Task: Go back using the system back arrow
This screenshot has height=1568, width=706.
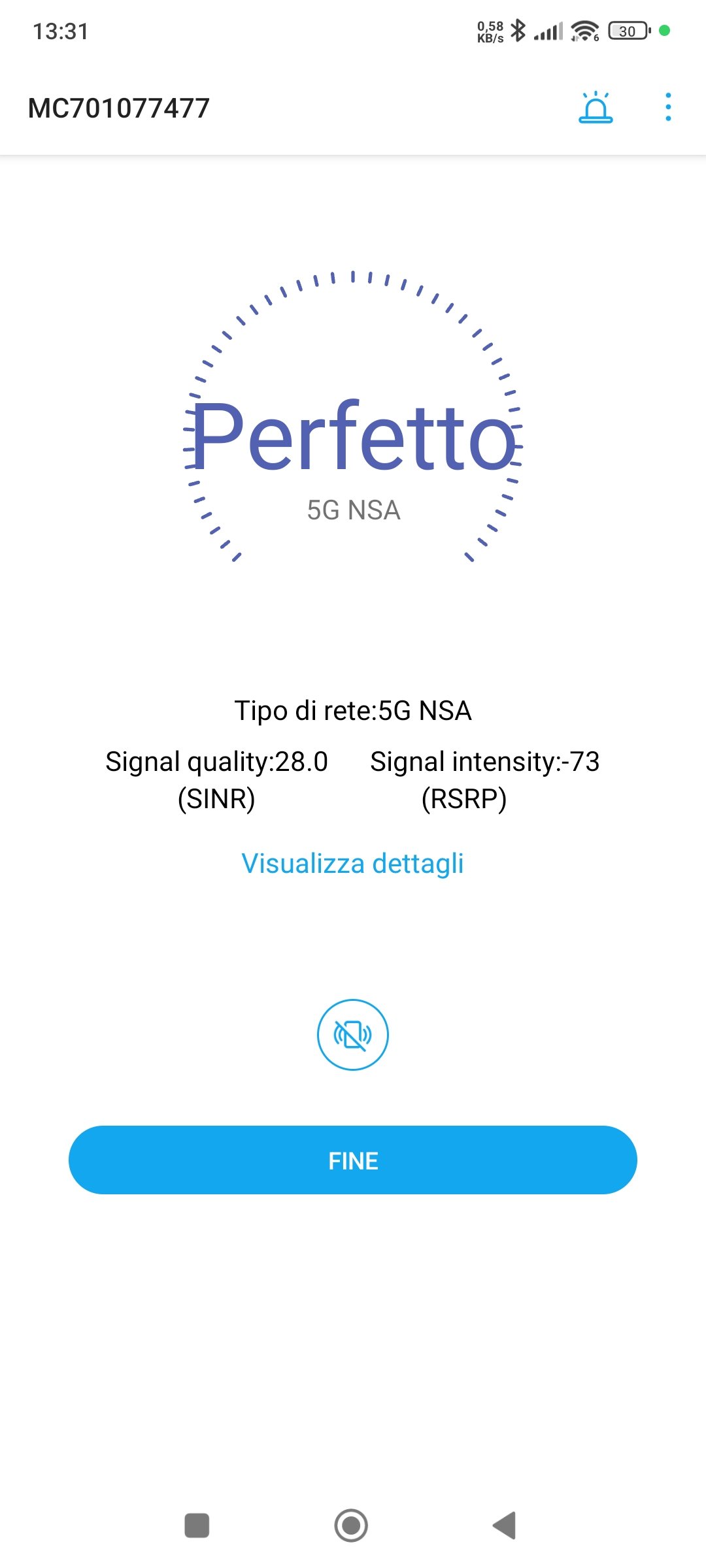Action: click(x=505, y=1526)
